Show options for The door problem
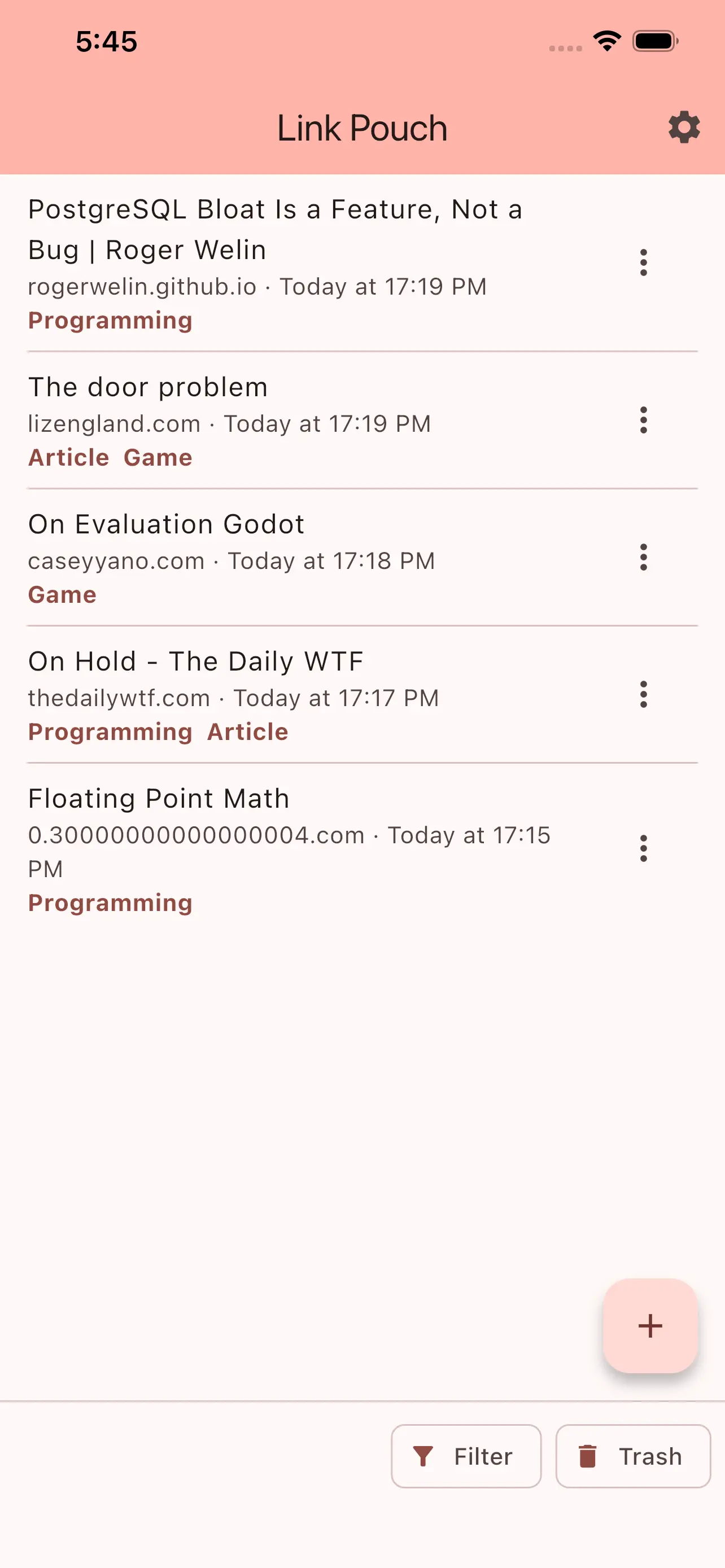This screenshot has width=725, height=1568. [644, 420]
